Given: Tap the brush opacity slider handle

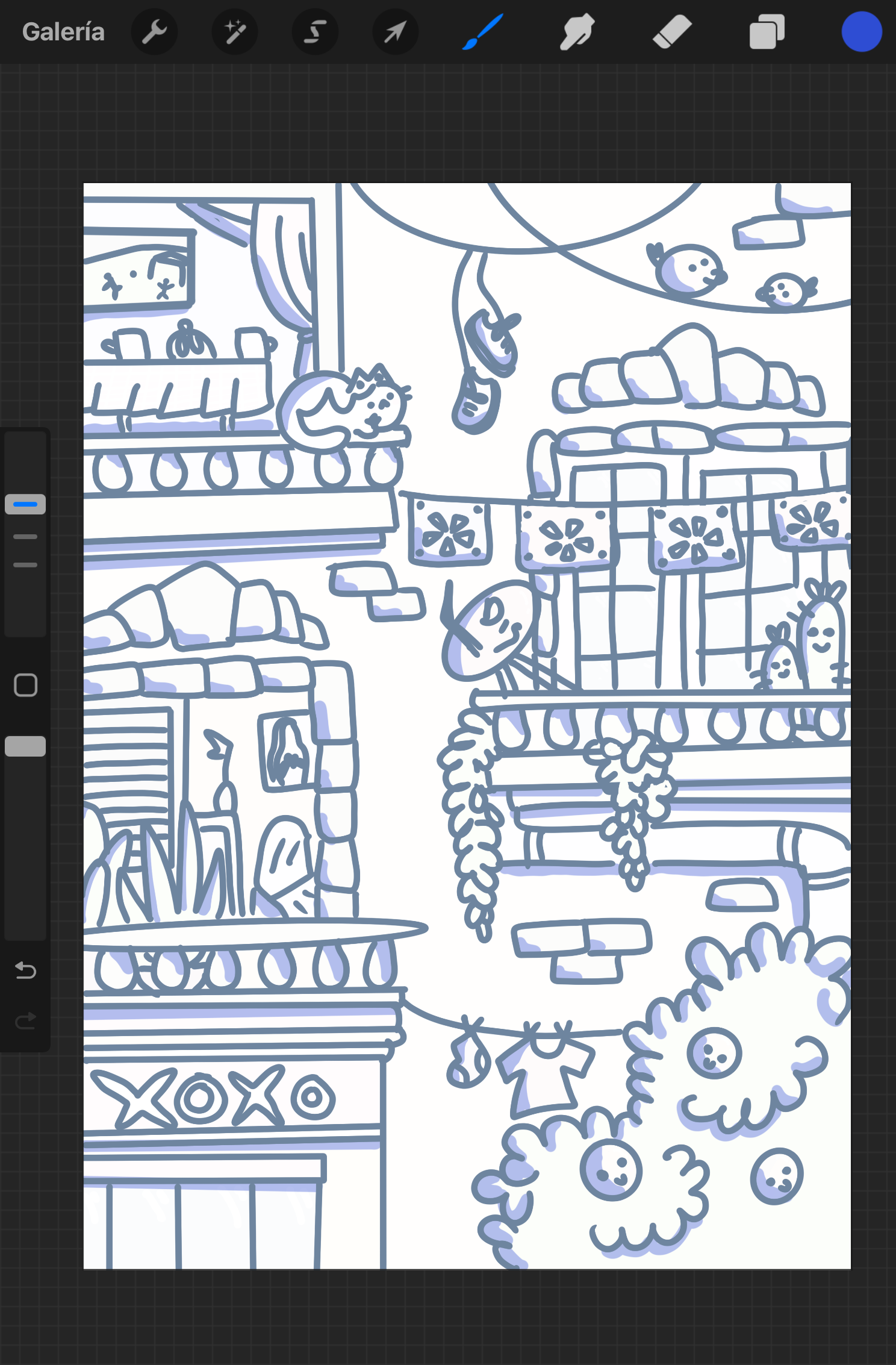Looking at the screenshot, I should 25,746.
